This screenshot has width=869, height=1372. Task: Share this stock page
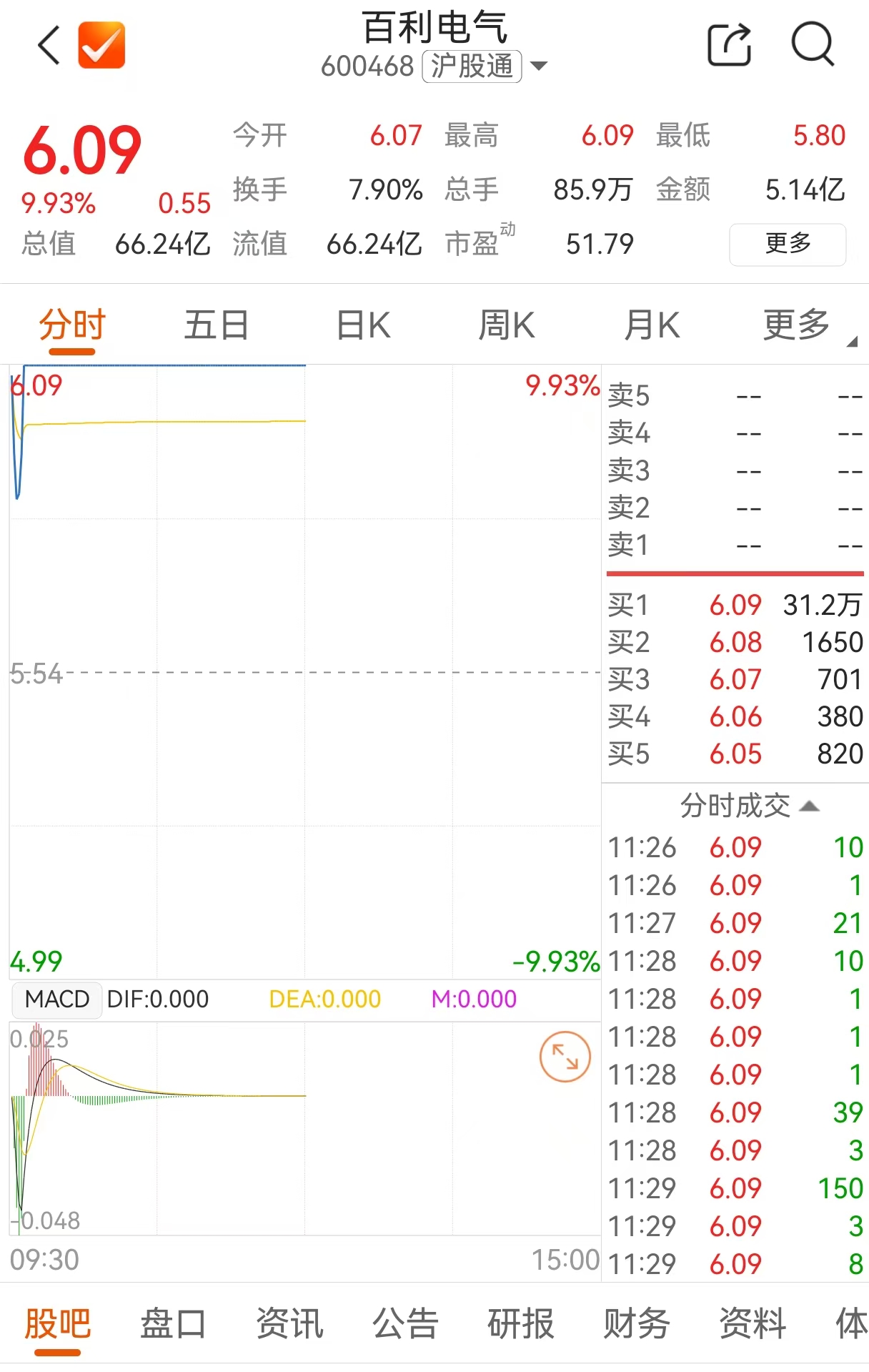(729, 45)
